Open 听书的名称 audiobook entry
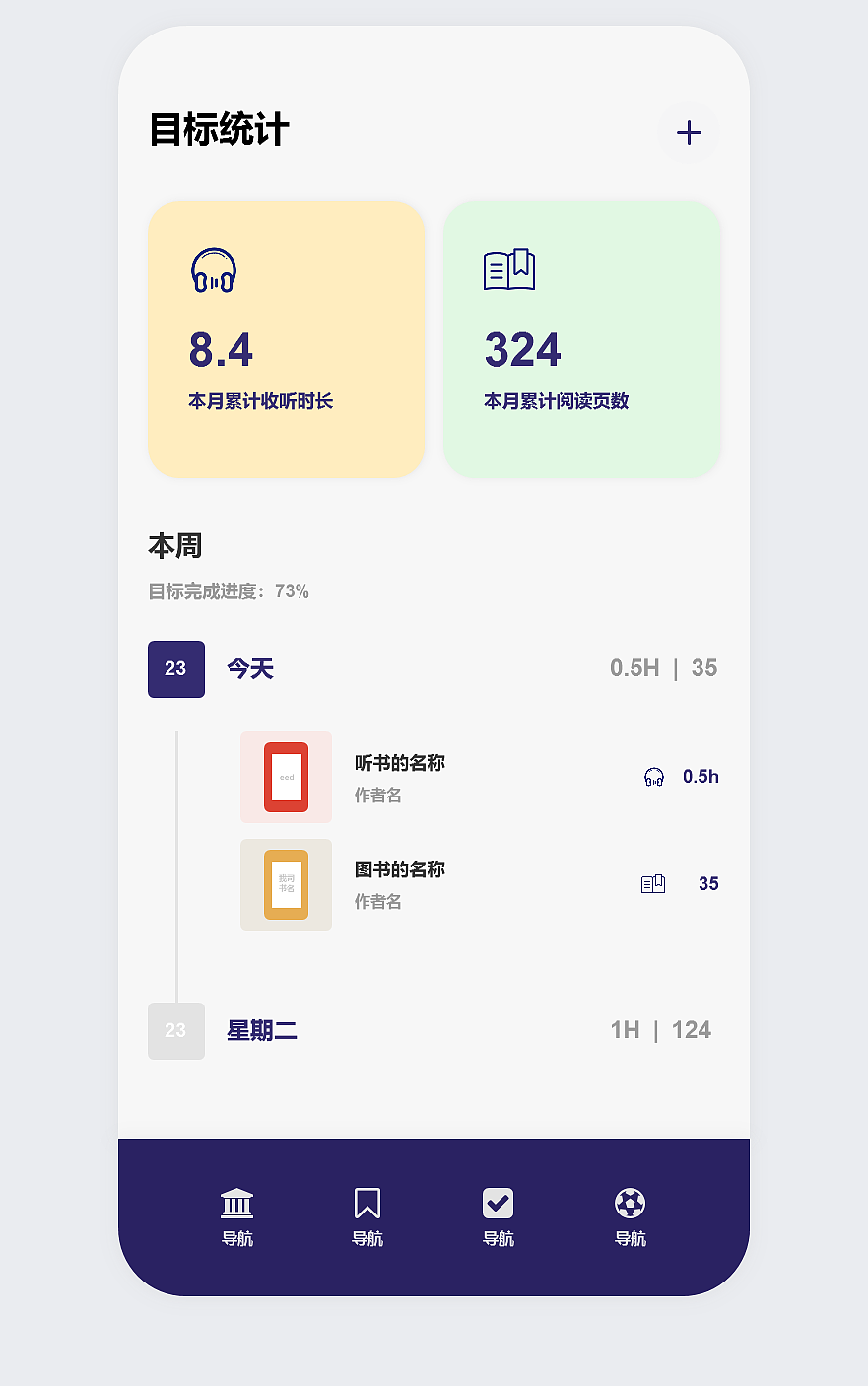The image size is (868, 1386). [400, 762]
